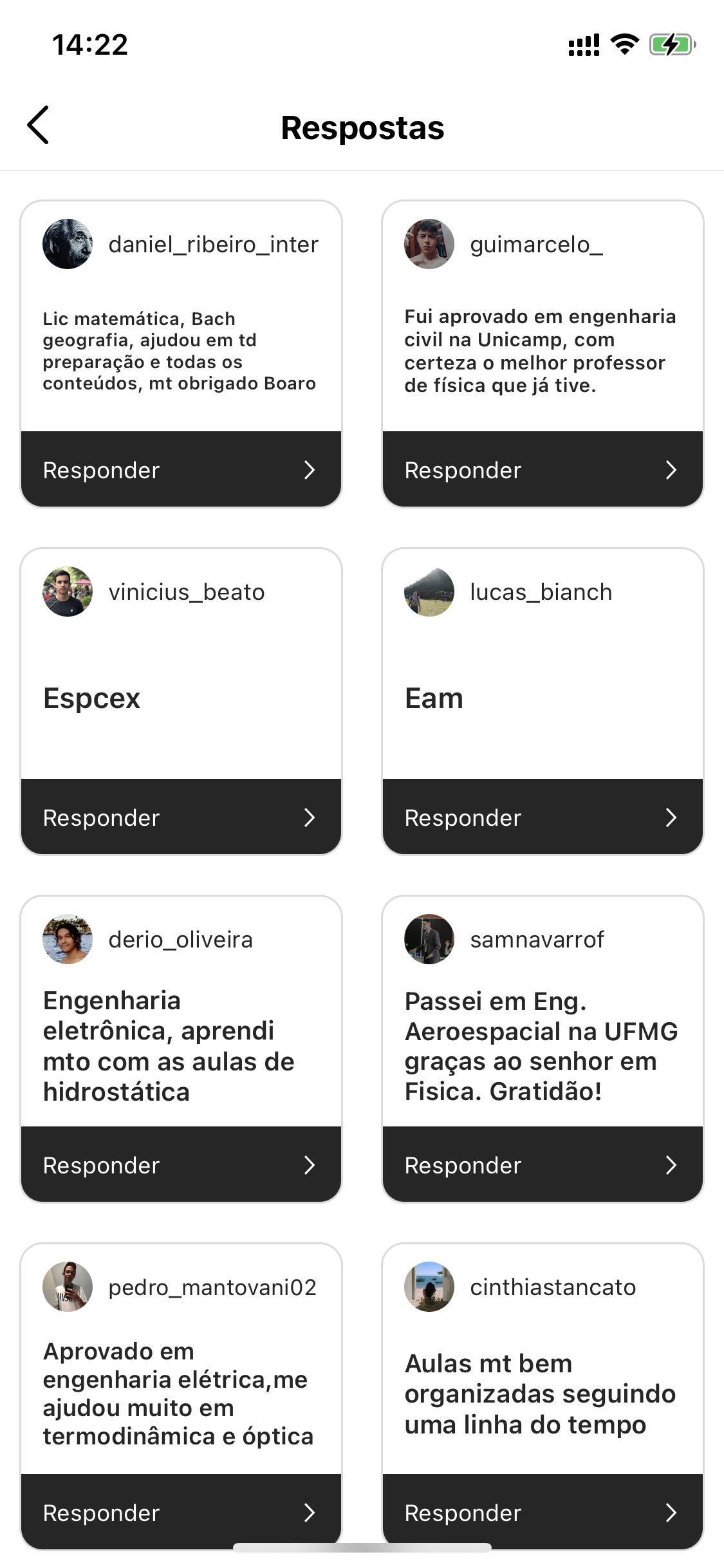Reply to samnavarrof's response

pyautogui.click(x=543, y=1165)
